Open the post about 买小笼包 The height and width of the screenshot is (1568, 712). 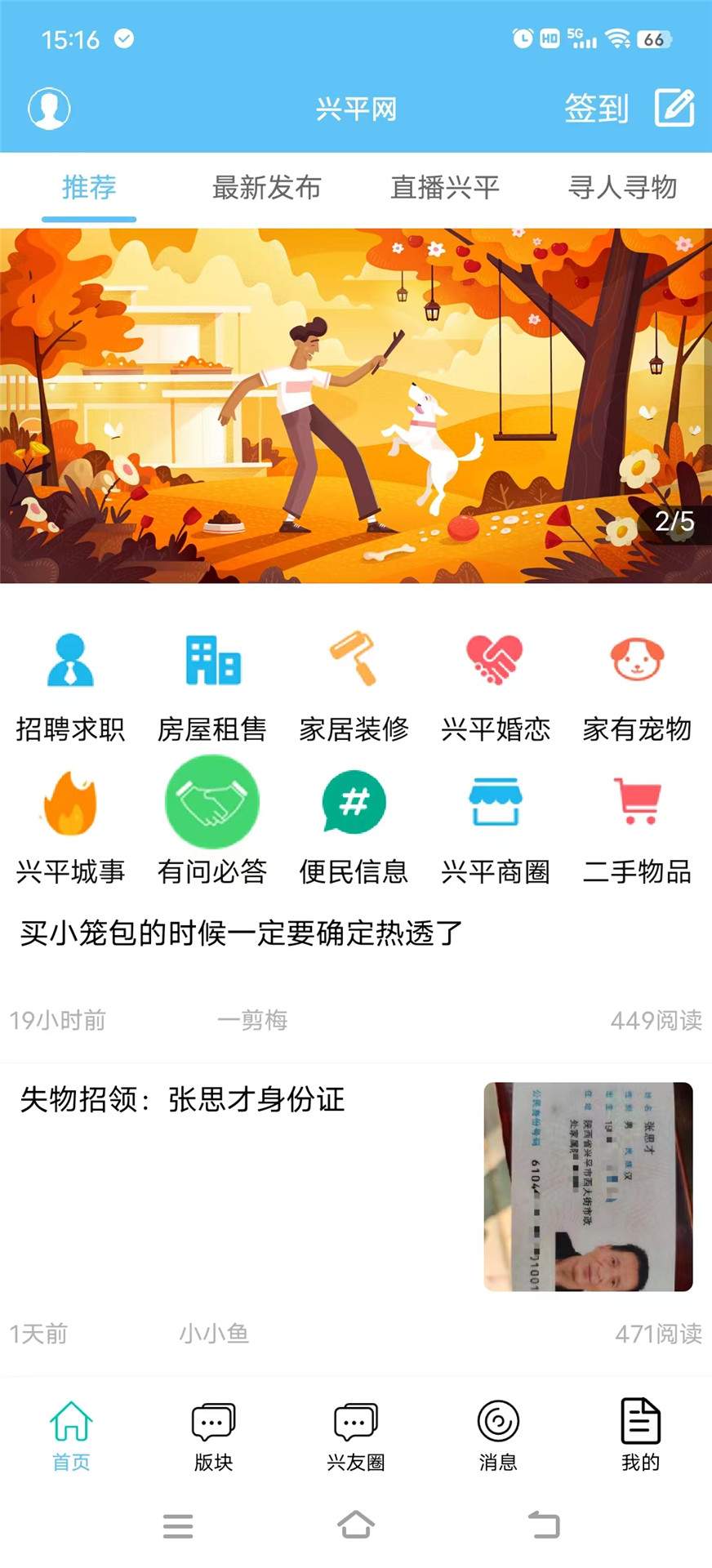pyautogui.click(x=242, y=933)
